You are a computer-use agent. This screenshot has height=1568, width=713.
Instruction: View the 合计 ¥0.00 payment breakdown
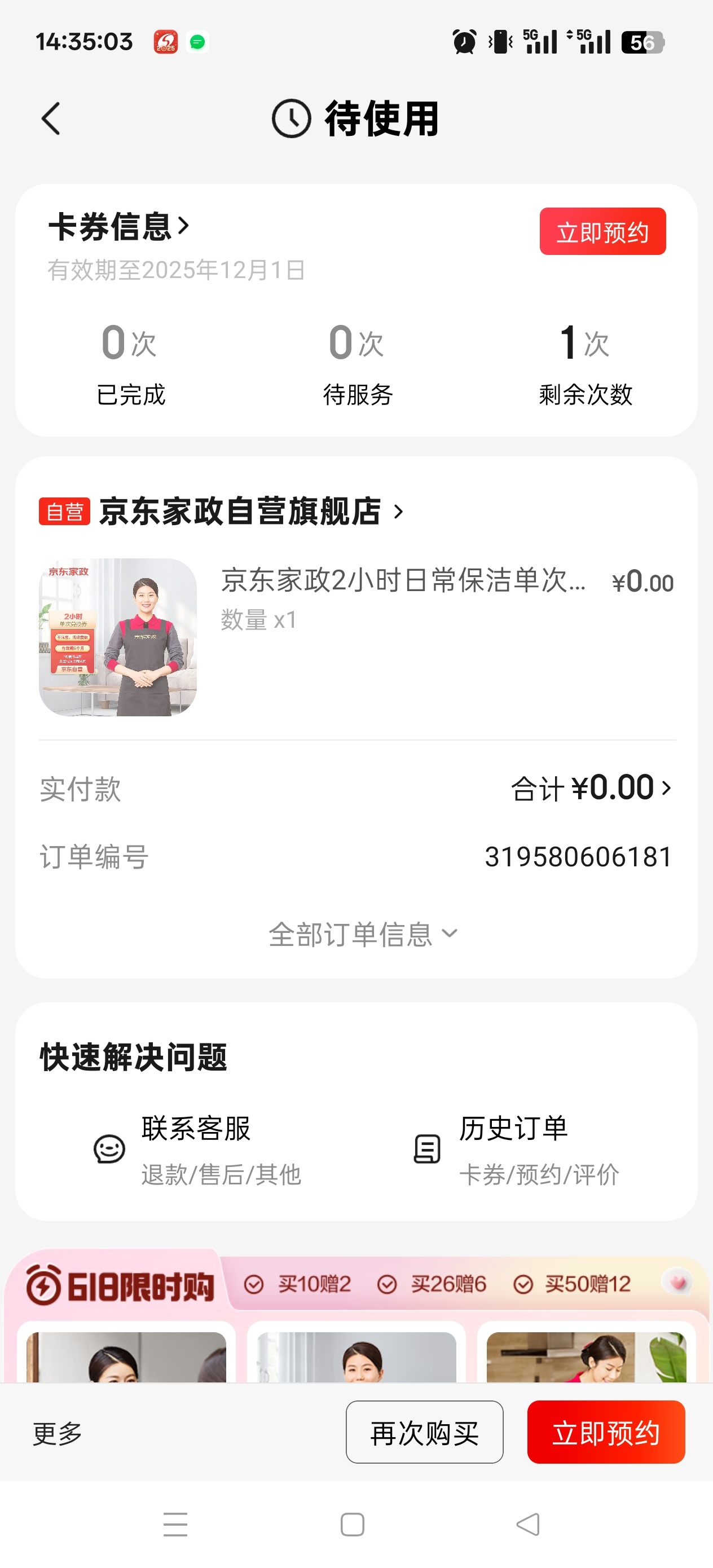click(591, 789)
